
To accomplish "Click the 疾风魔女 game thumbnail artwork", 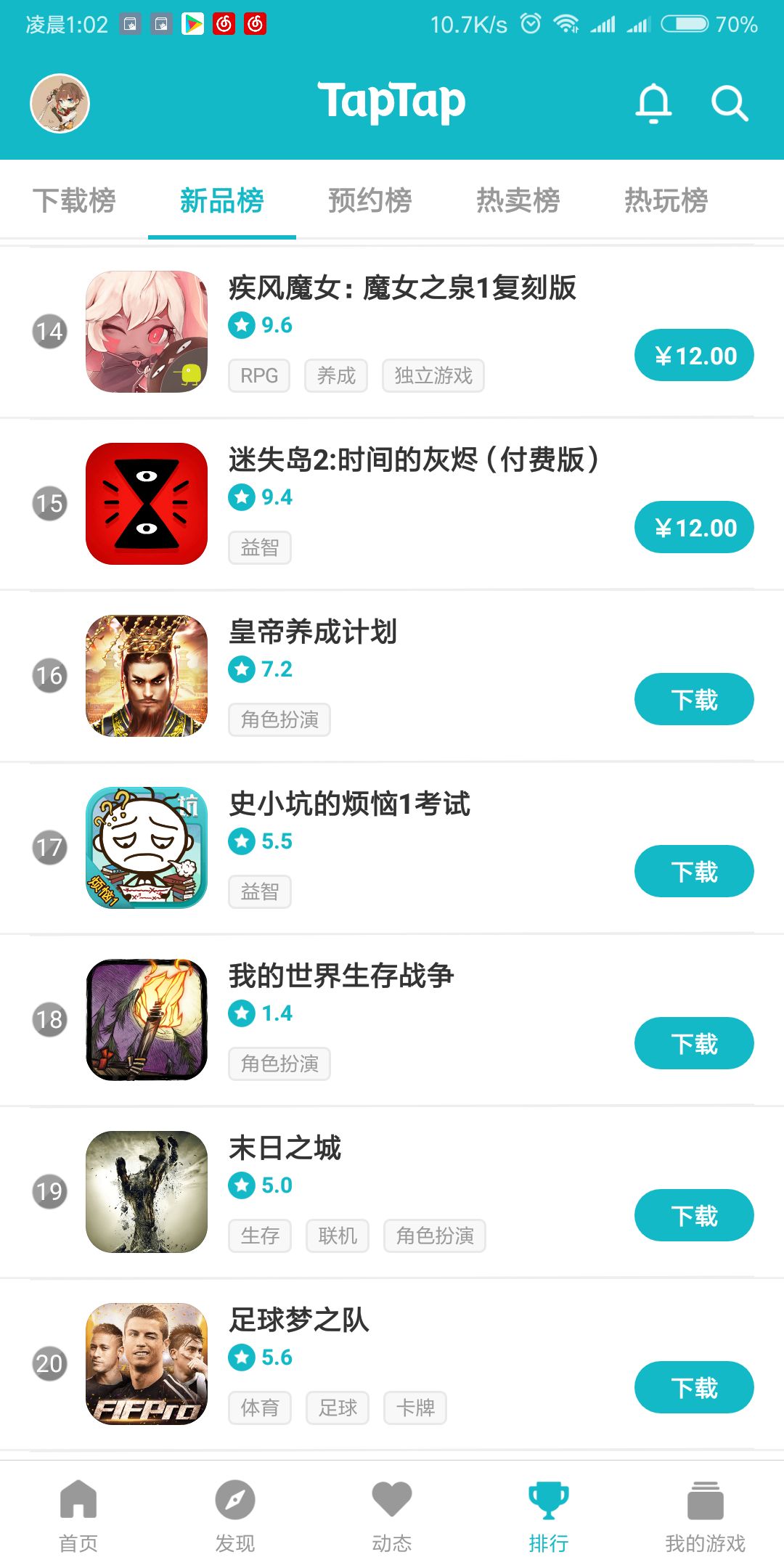I will pyautogui.click(x=147, y=332).
